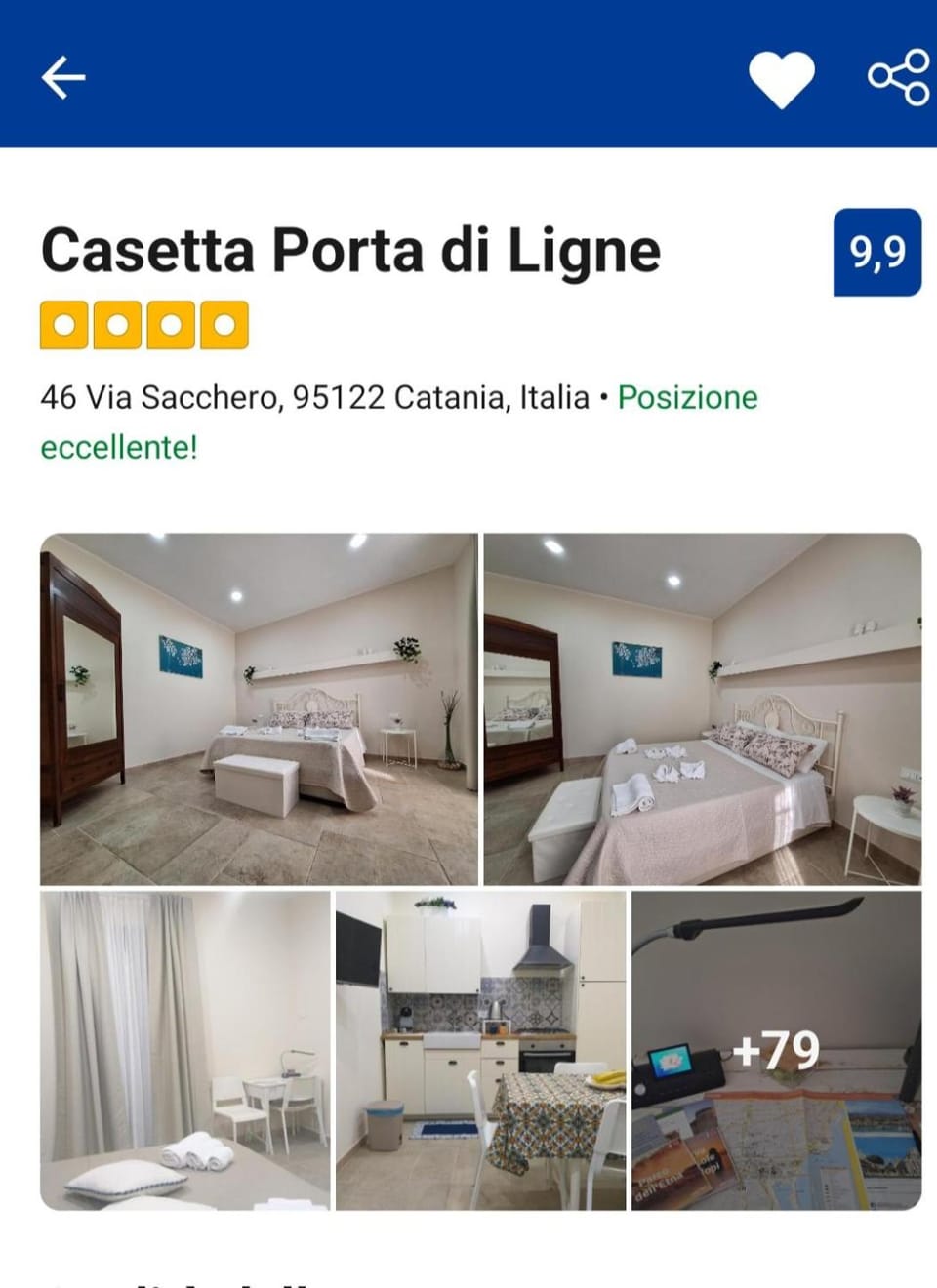Go back using the arrow icon
Viewport: 937px width, 1288px height.
point(63,77)
